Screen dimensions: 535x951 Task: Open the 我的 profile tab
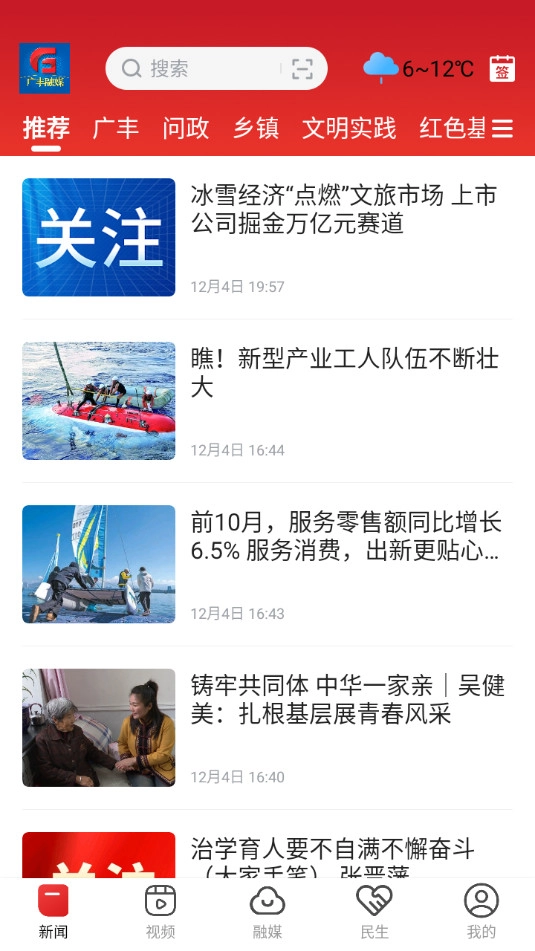[481, 912]
